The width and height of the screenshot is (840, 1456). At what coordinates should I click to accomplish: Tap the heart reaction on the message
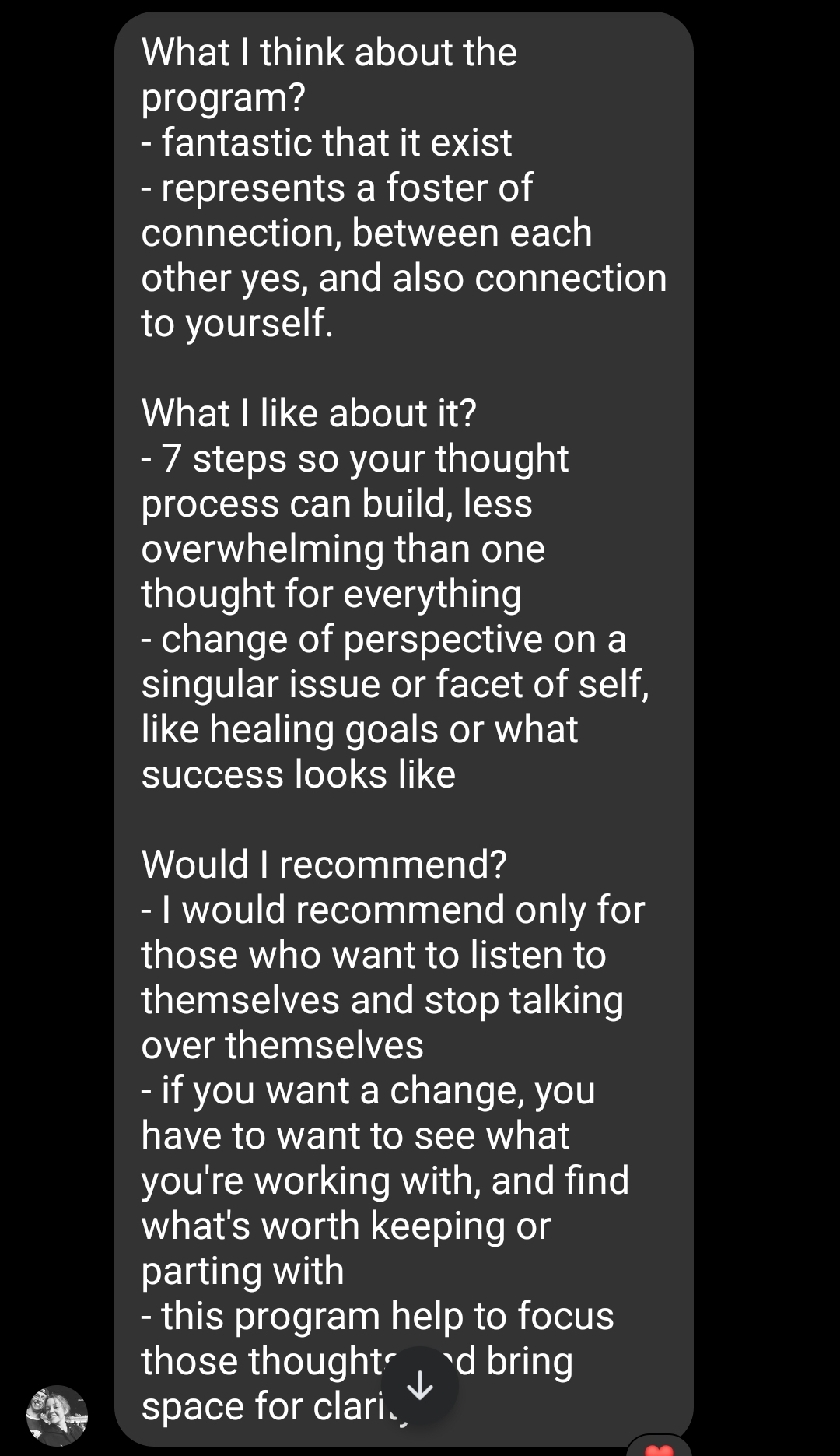[660, 1447]
